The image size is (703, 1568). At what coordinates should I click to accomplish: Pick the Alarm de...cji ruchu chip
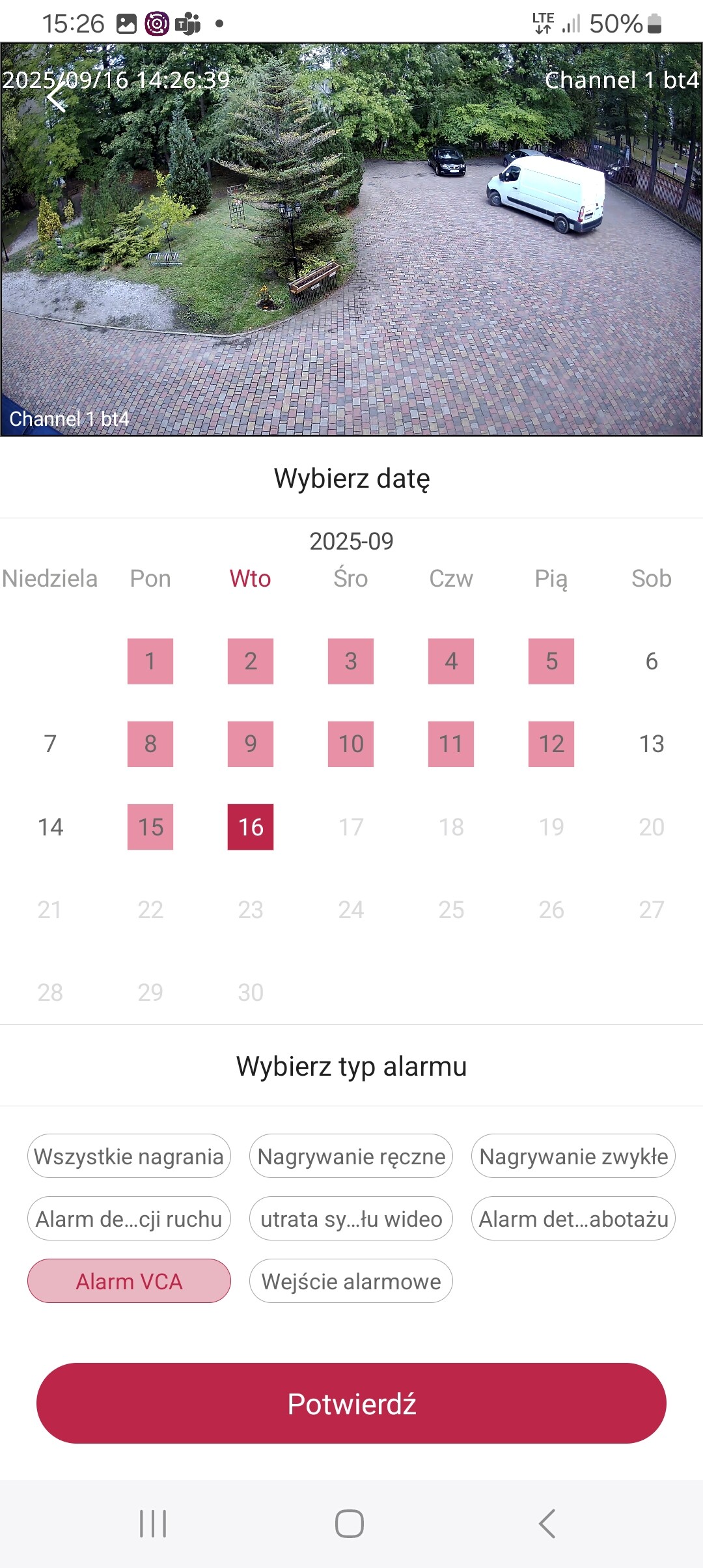(x=129, y=1219)
